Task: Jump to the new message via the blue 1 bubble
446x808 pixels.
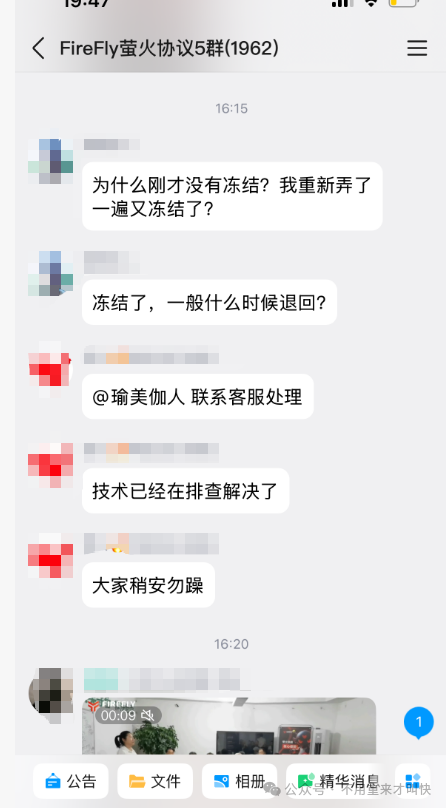Action: point(419,722)
